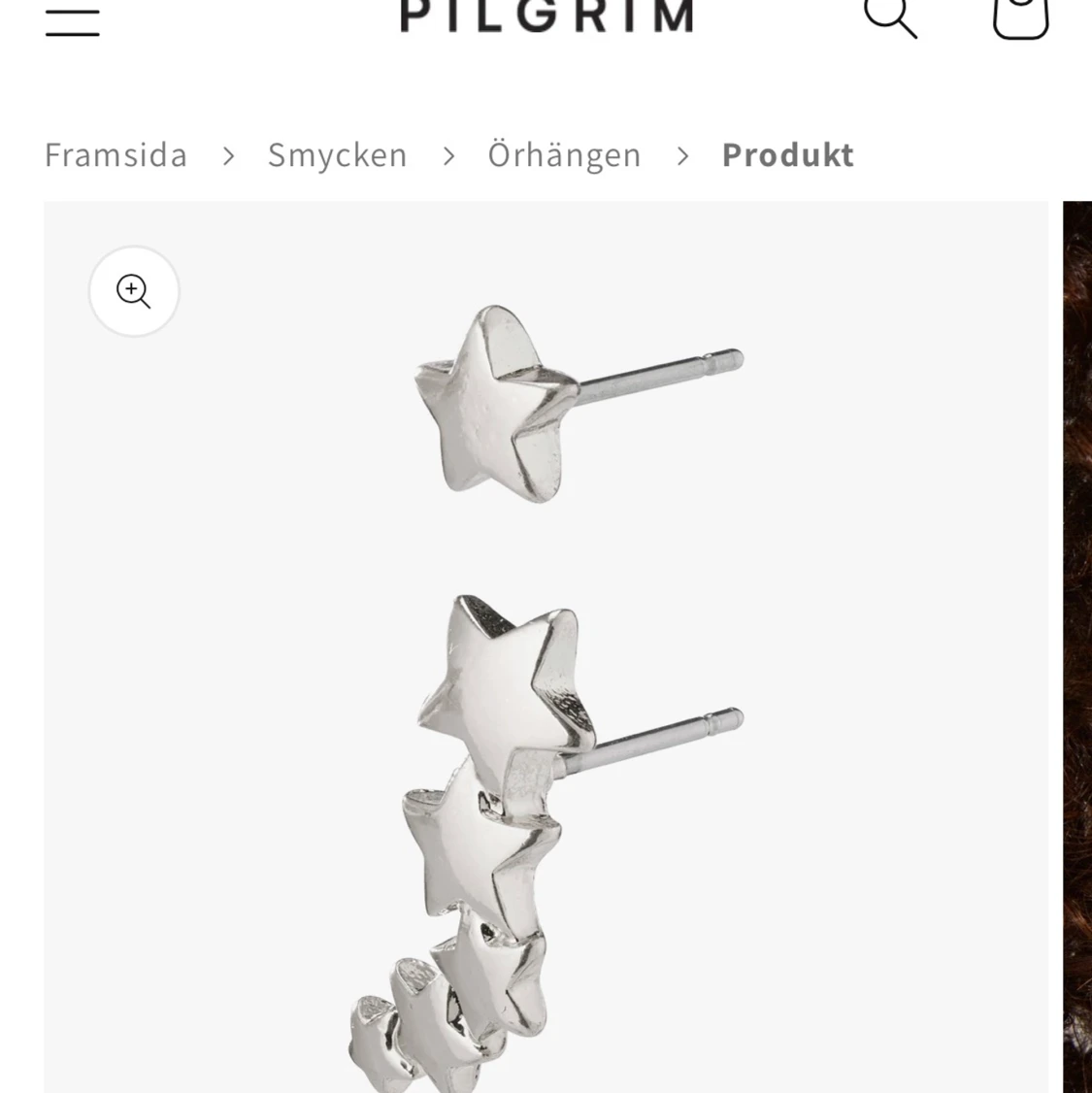Navigate to the Örhängen category
Viewport: 1092px width, 1093px height.
tap(564, 154)
